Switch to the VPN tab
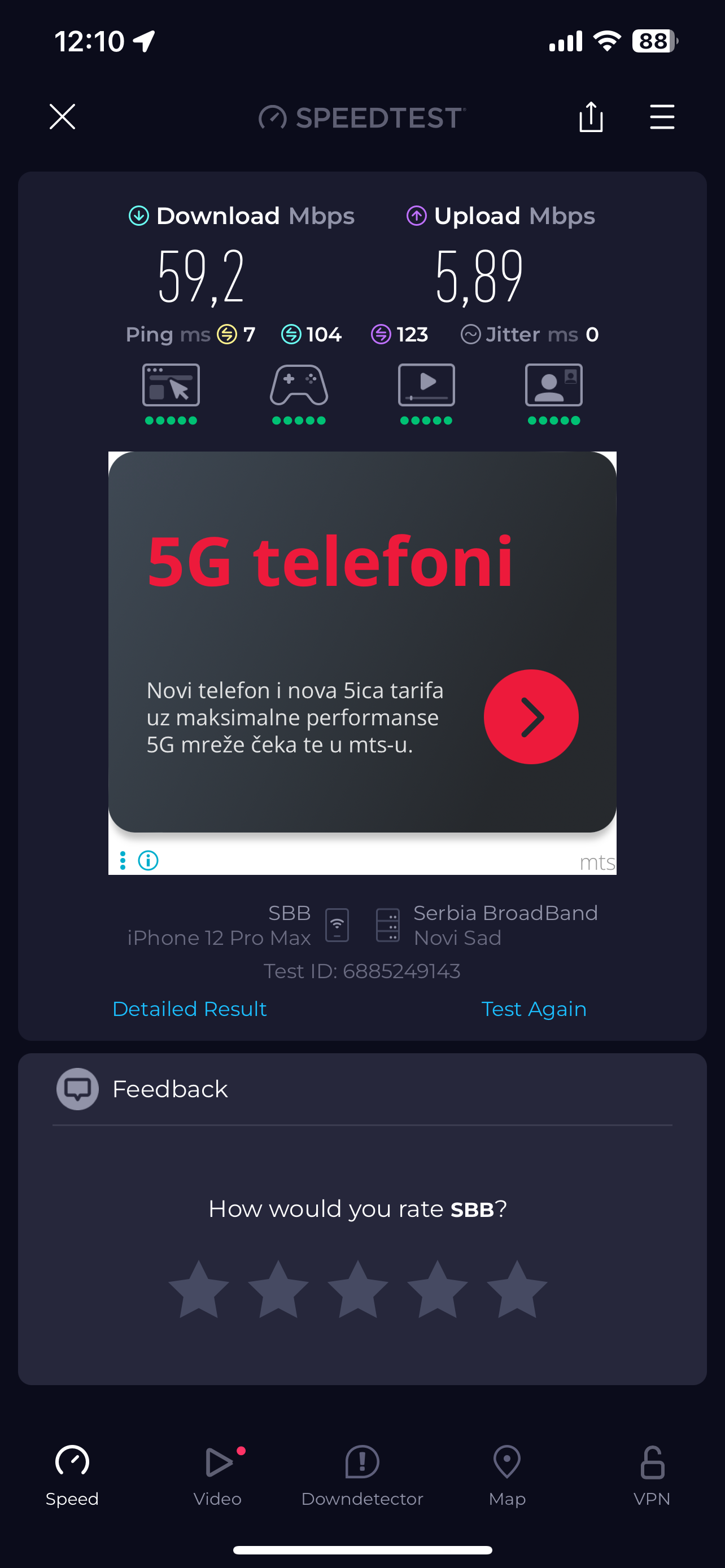This screenshot has width=725, height=1568. (652, 1474)
